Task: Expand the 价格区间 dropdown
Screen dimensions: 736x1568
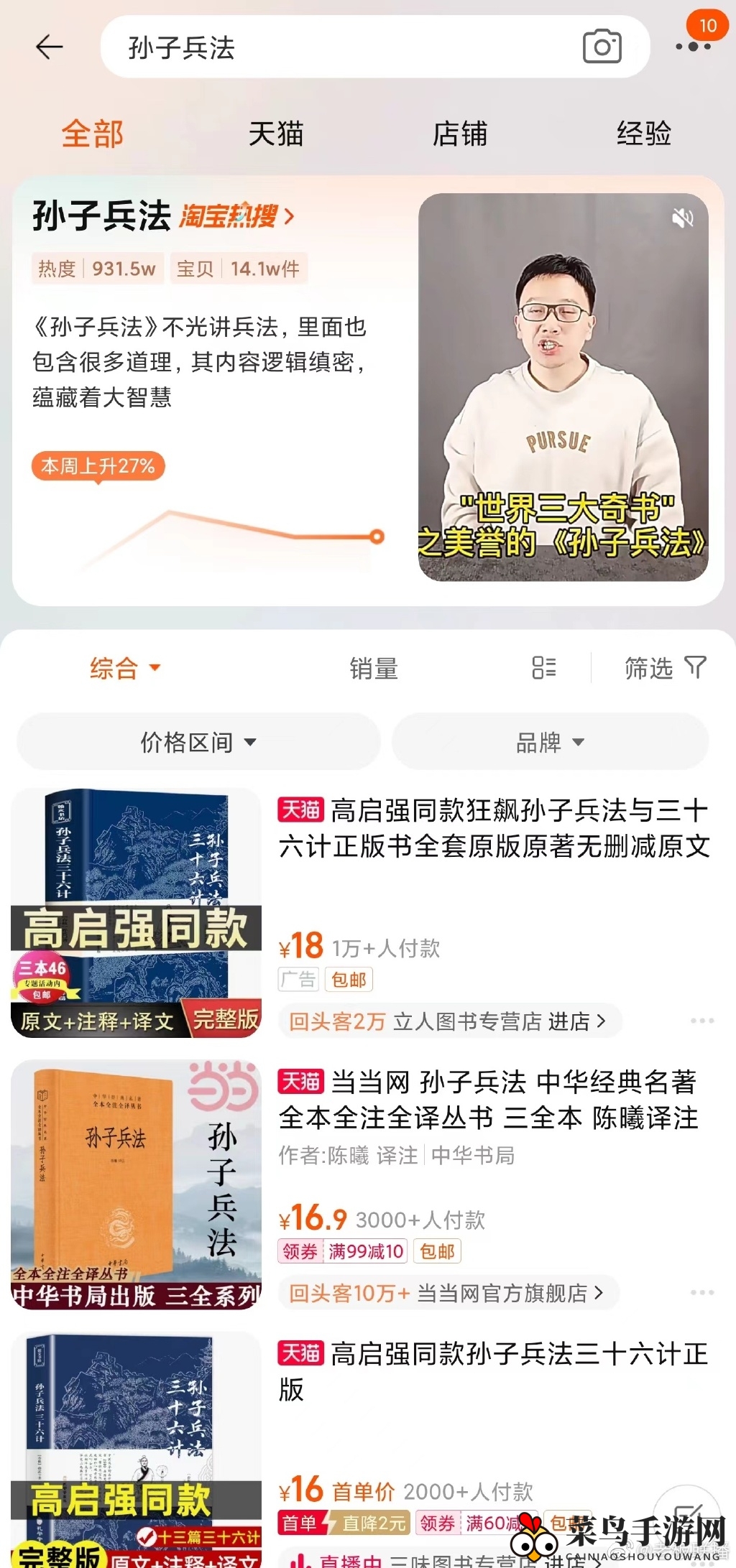Action: point(198,742)
